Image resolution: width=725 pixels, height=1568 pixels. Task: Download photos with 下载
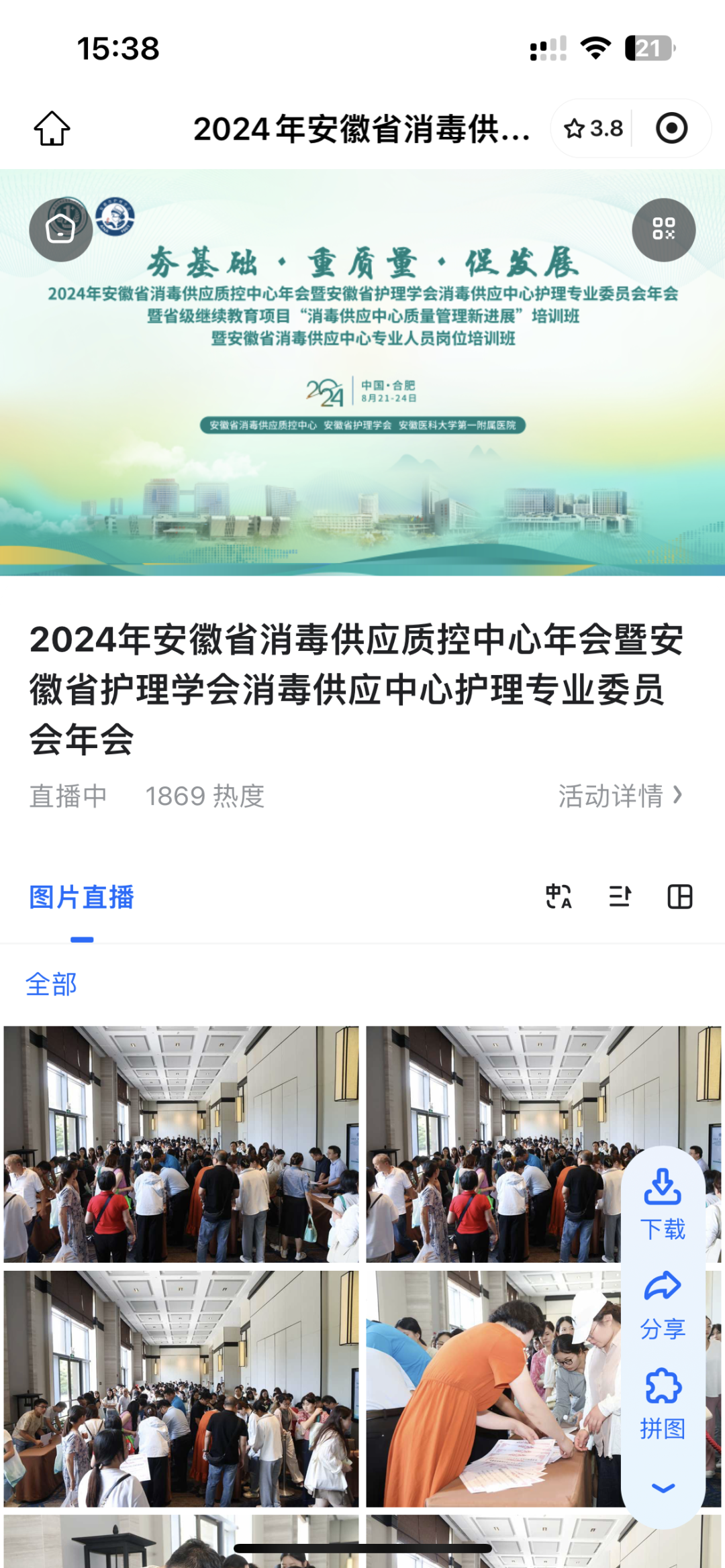point(663,1204)
